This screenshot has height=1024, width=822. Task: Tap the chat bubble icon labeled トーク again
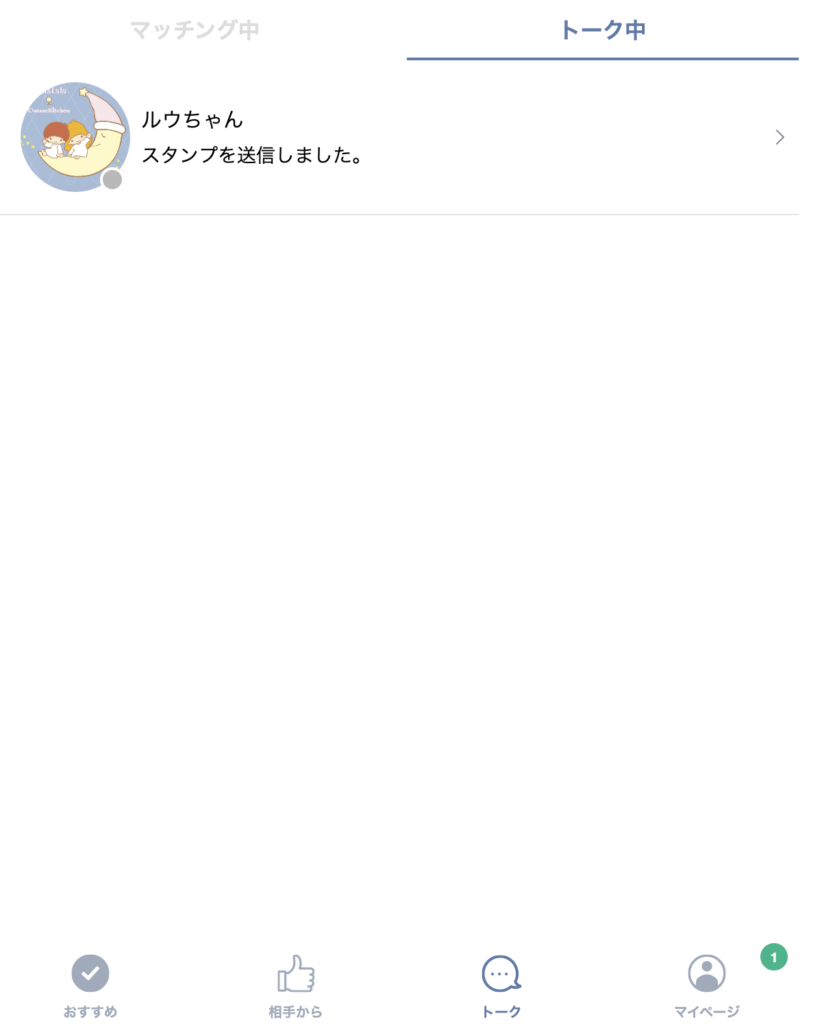point(500,972)
